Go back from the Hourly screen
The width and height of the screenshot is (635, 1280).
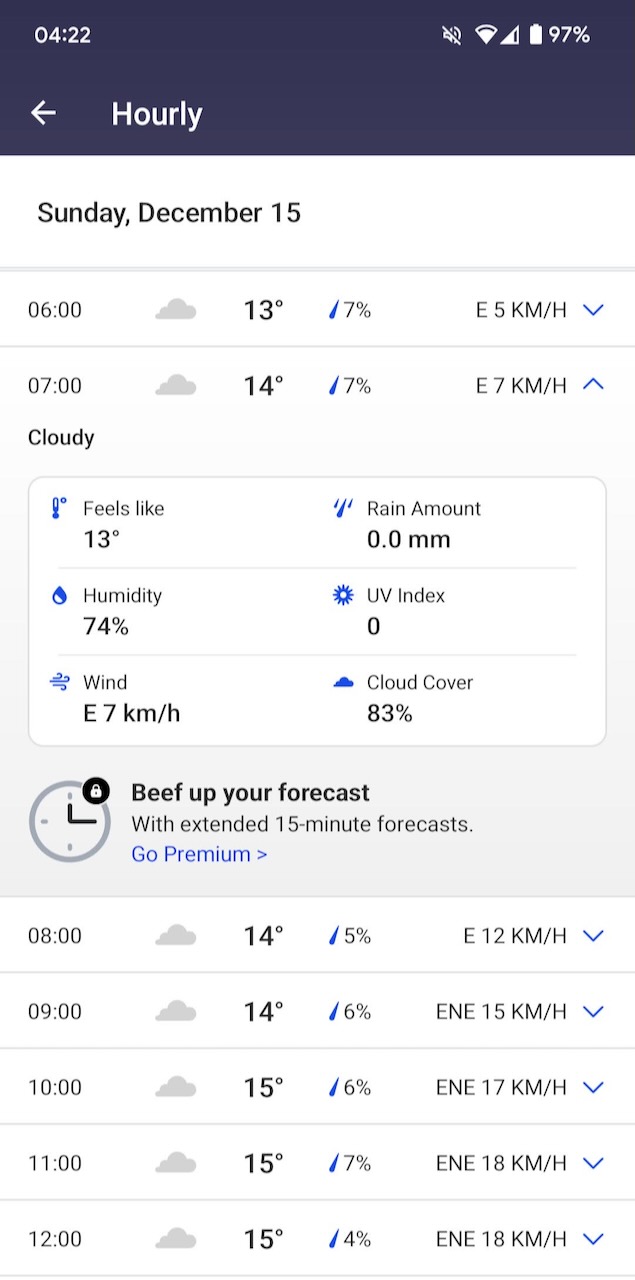[43, 113]
